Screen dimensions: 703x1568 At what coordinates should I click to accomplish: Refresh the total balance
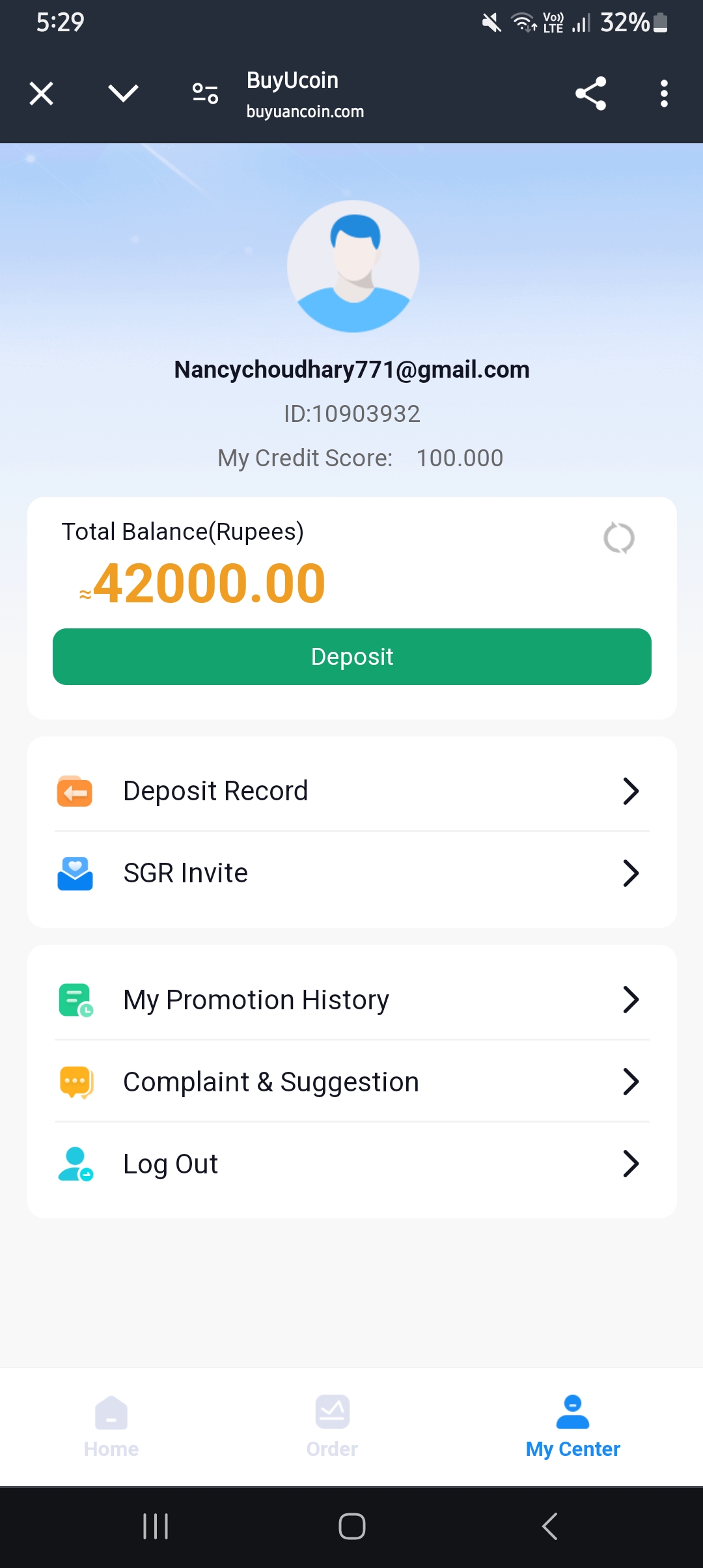pos(618,538)
